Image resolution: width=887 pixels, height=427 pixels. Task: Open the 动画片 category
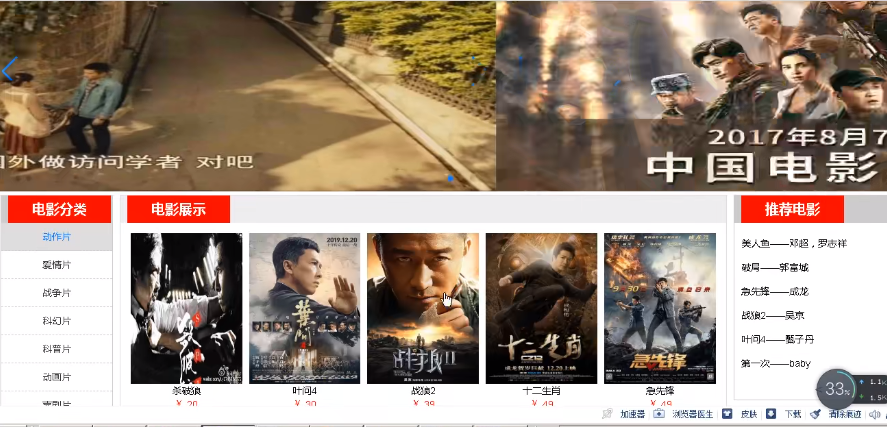click(x=56, y=378)
